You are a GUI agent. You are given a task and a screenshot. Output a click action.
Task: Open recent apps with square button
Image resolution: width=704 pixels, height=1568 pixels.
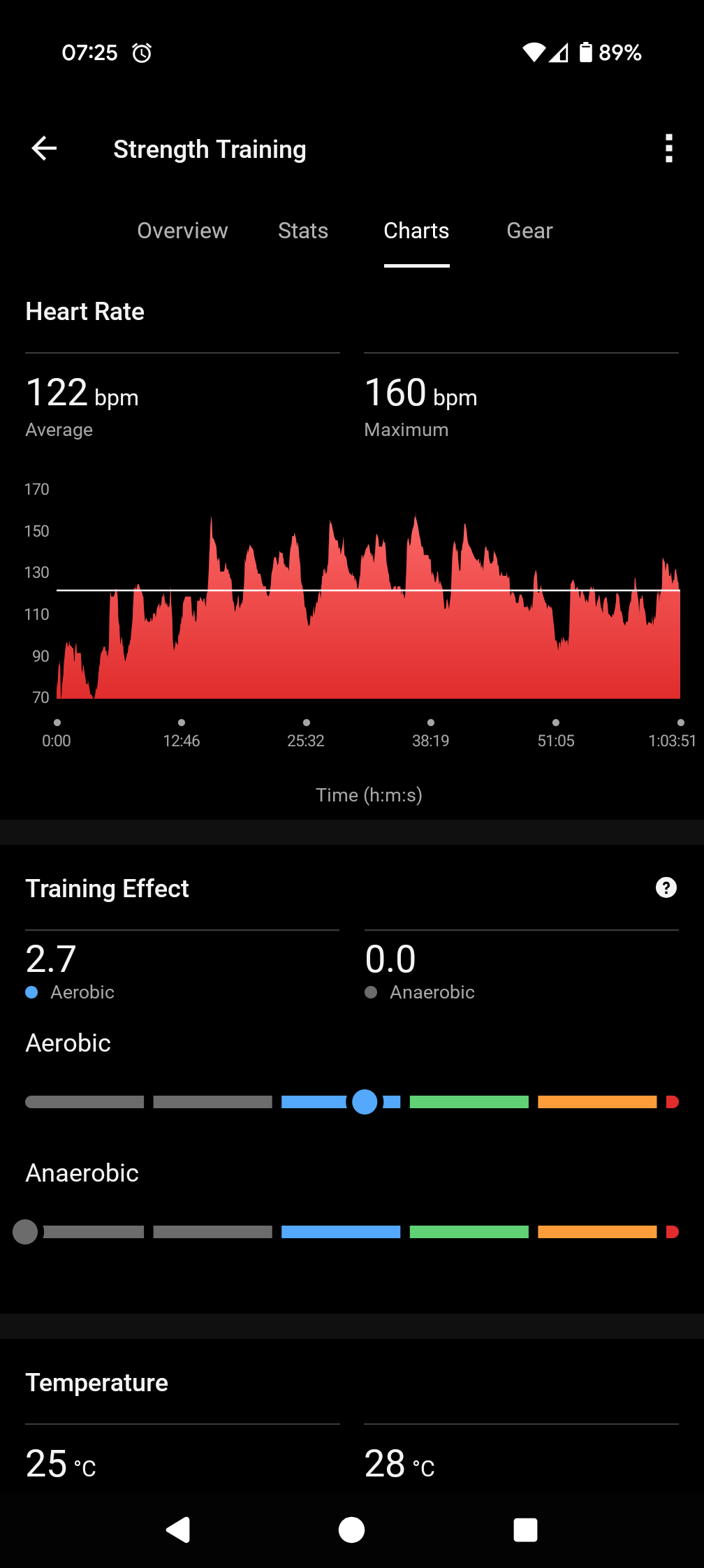tap(525, 1530)
